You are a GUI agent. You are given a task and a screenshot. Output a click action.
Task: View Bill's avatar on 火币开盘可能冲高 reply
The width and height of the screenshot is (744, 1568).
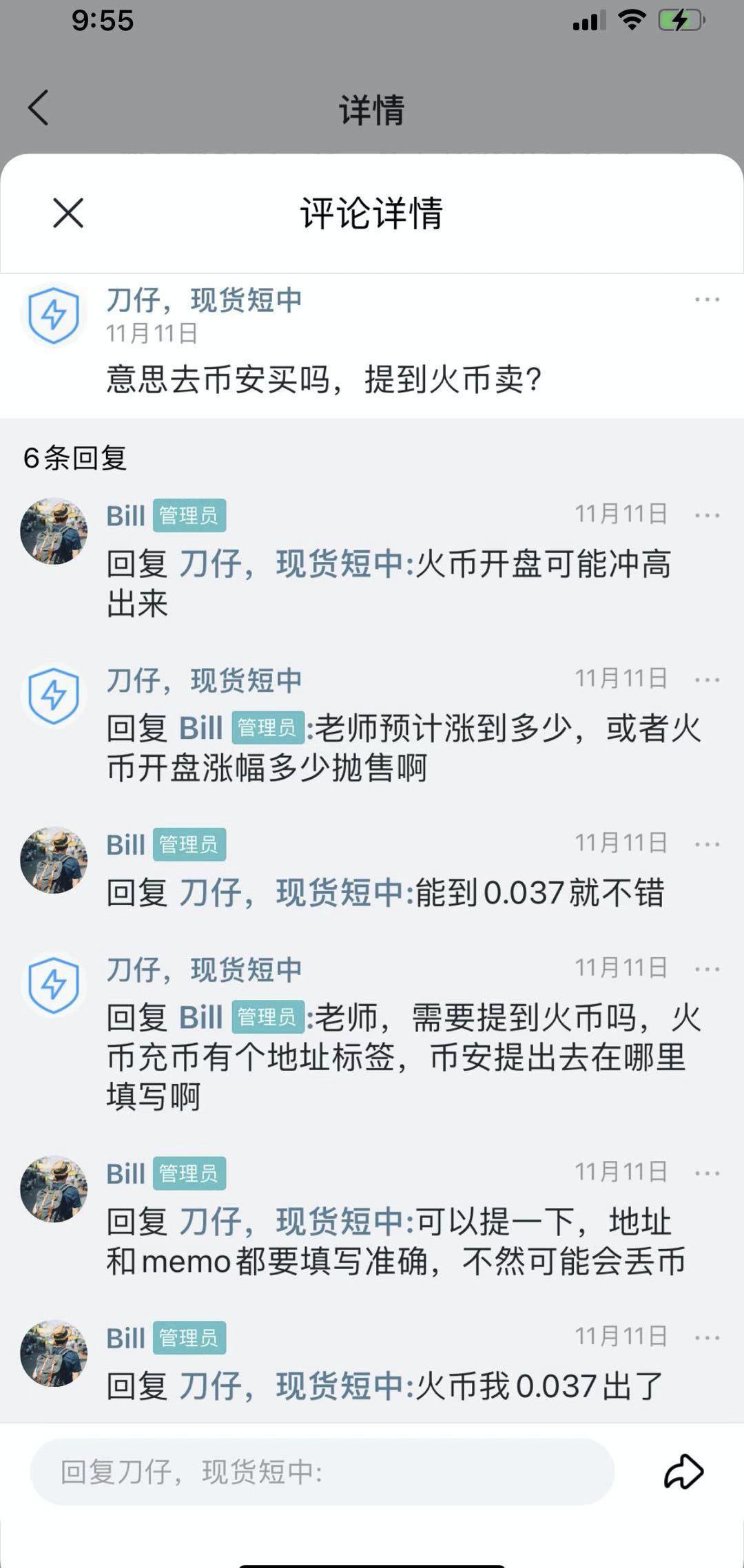(54, 532)
